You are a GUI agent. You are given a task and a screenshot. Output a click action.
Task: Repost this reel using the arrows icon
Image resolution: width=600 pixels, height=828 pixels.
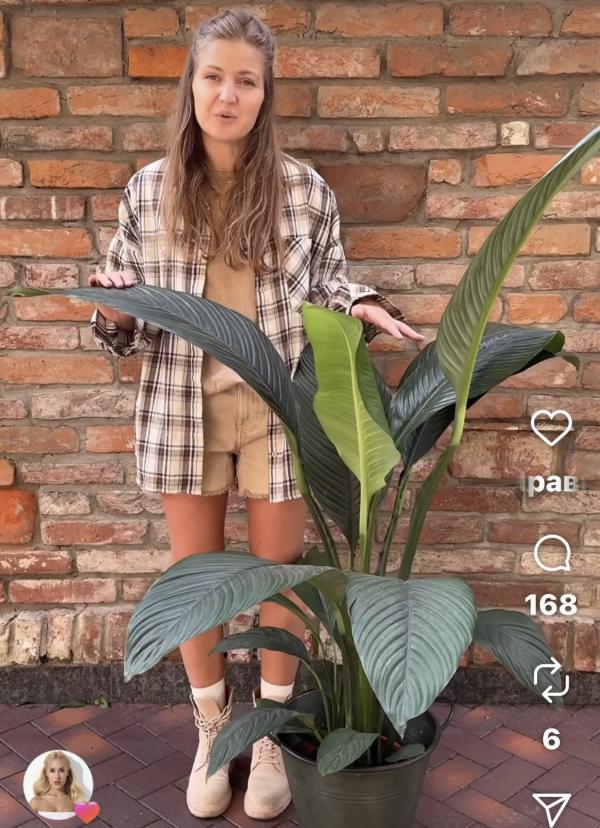click(x=551, y=680)
